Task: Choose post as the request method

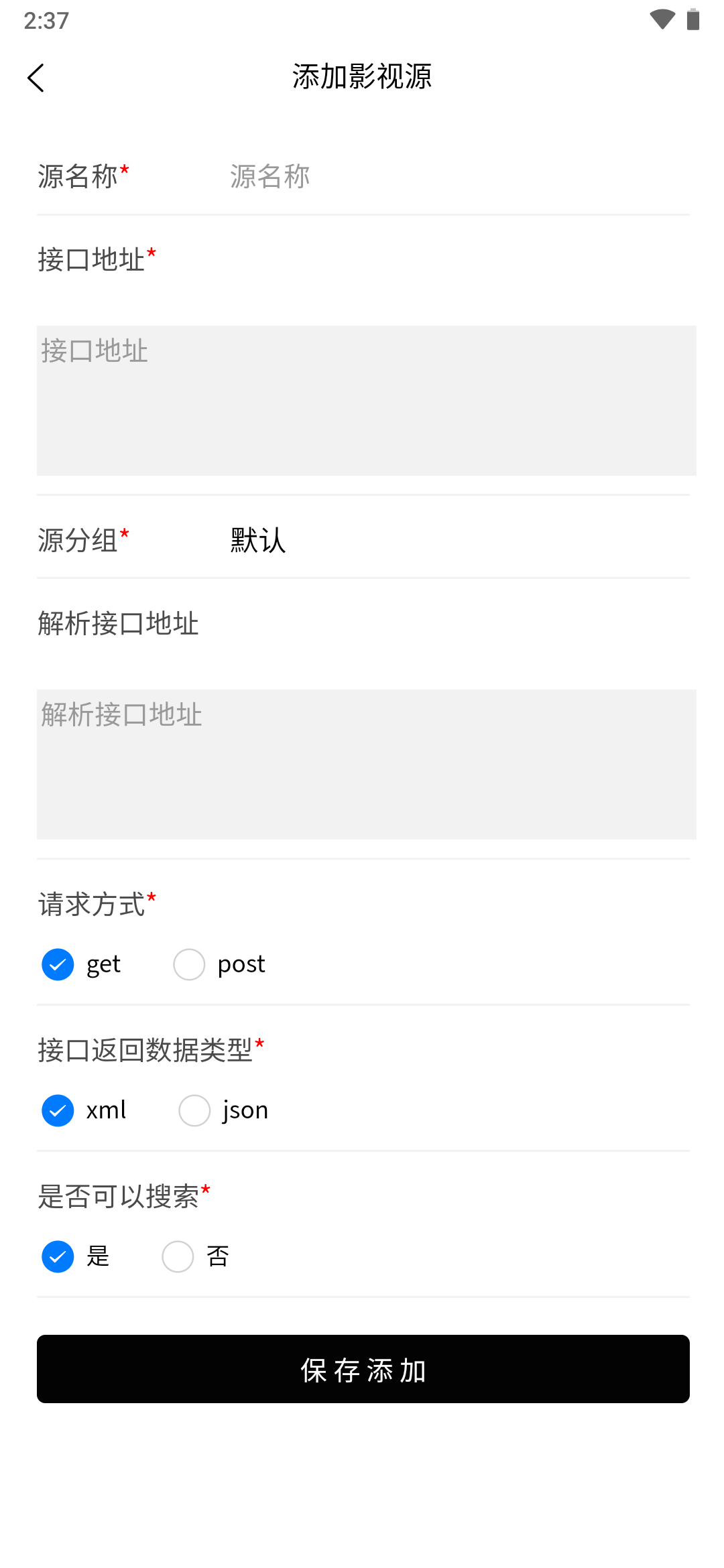Action: point(190,965)
